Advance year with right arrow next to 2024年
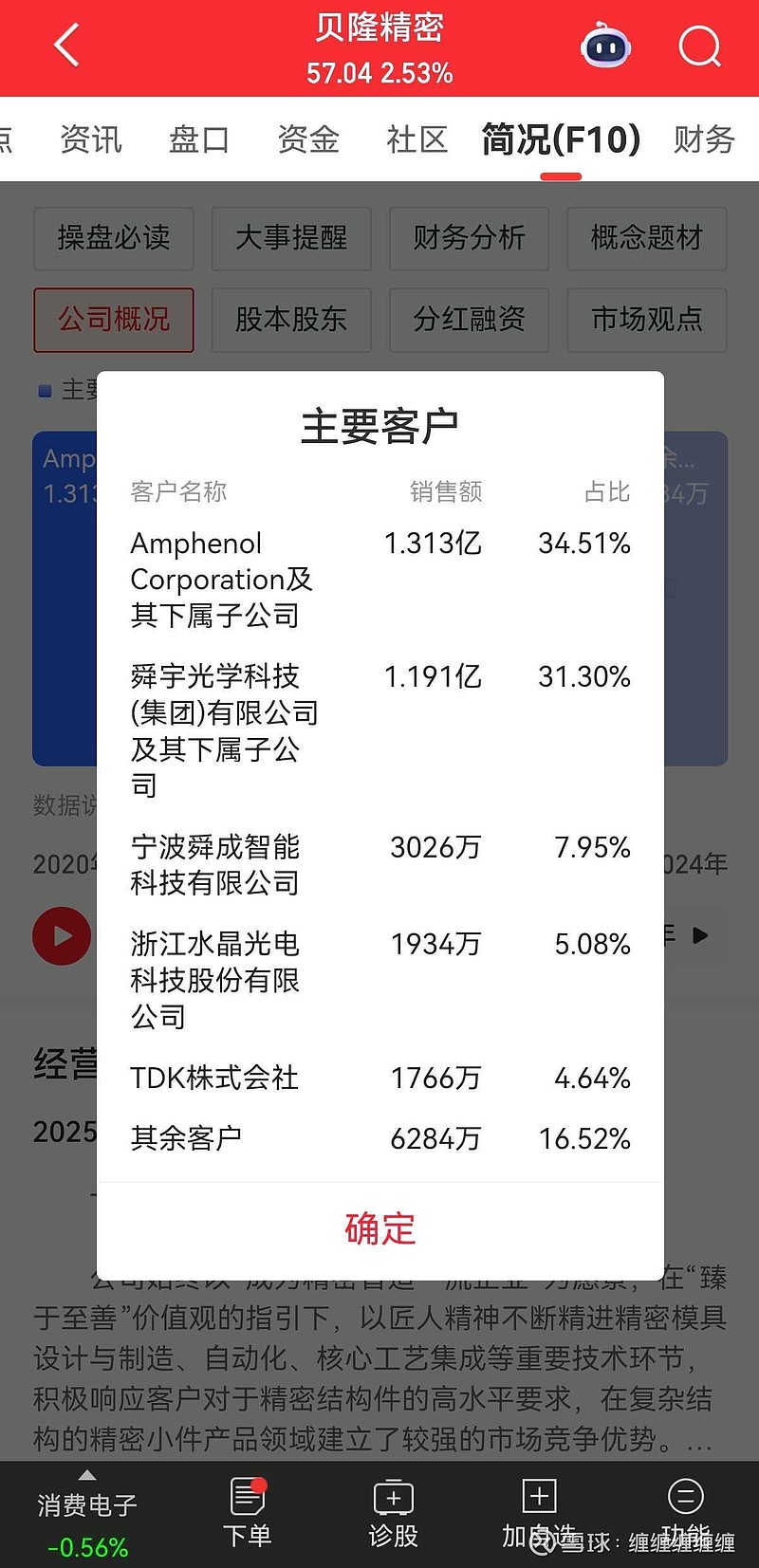This screenshot has width=759, height=1568. tap(700, 935)
